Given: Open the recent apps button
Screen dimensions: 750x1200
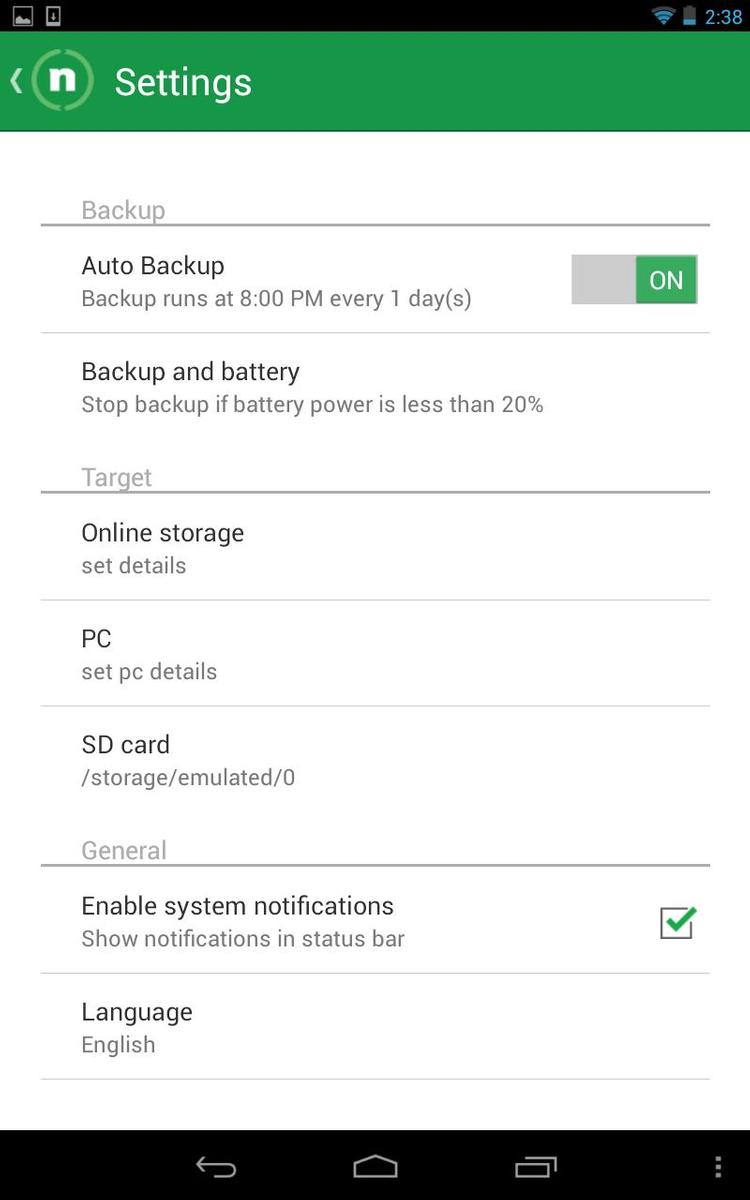Looking at the screenshot, I should tap(536, 1167).
